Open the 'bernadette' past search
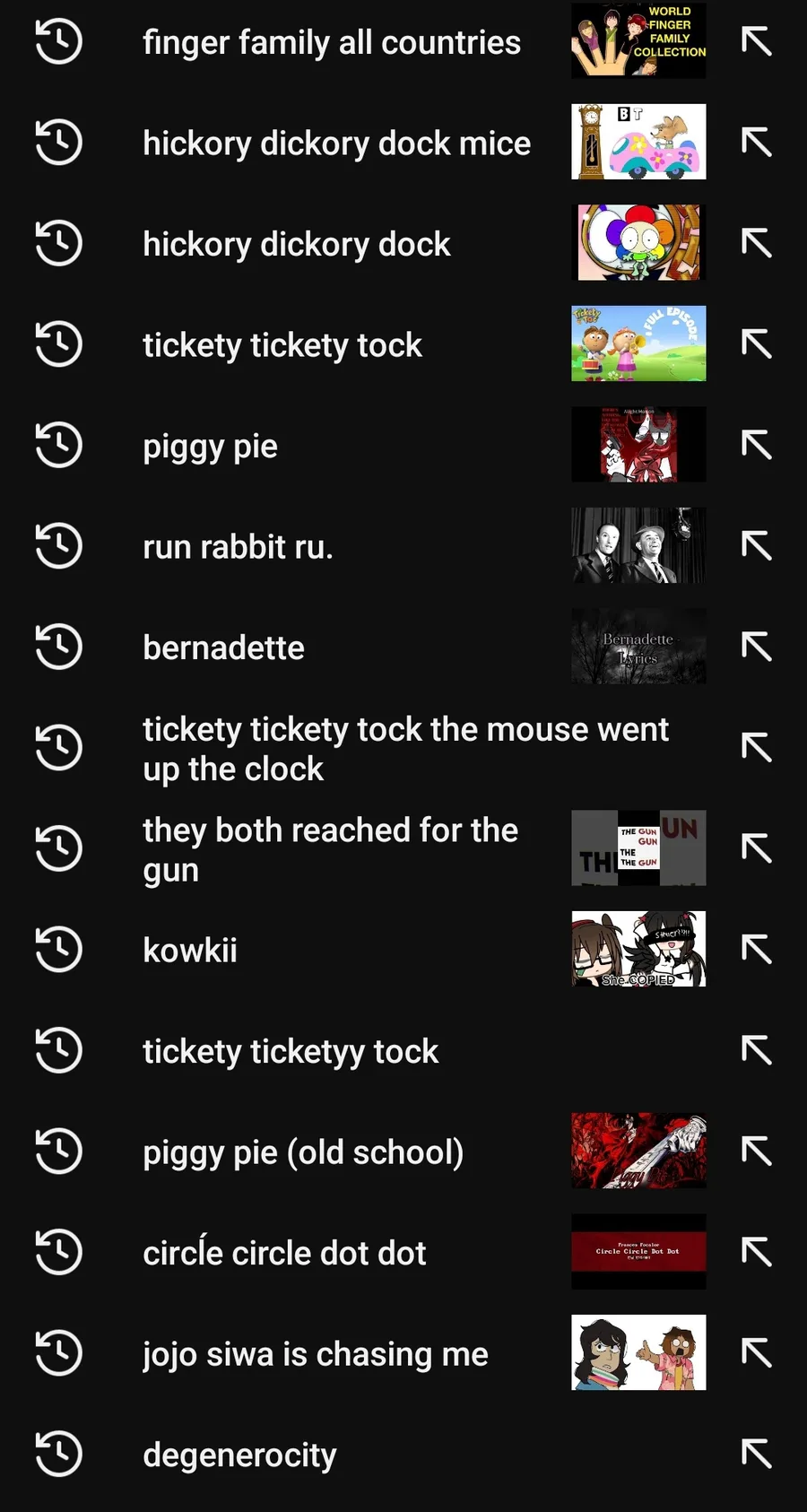This screenshot has width=807, height=1512. point(224,647)
